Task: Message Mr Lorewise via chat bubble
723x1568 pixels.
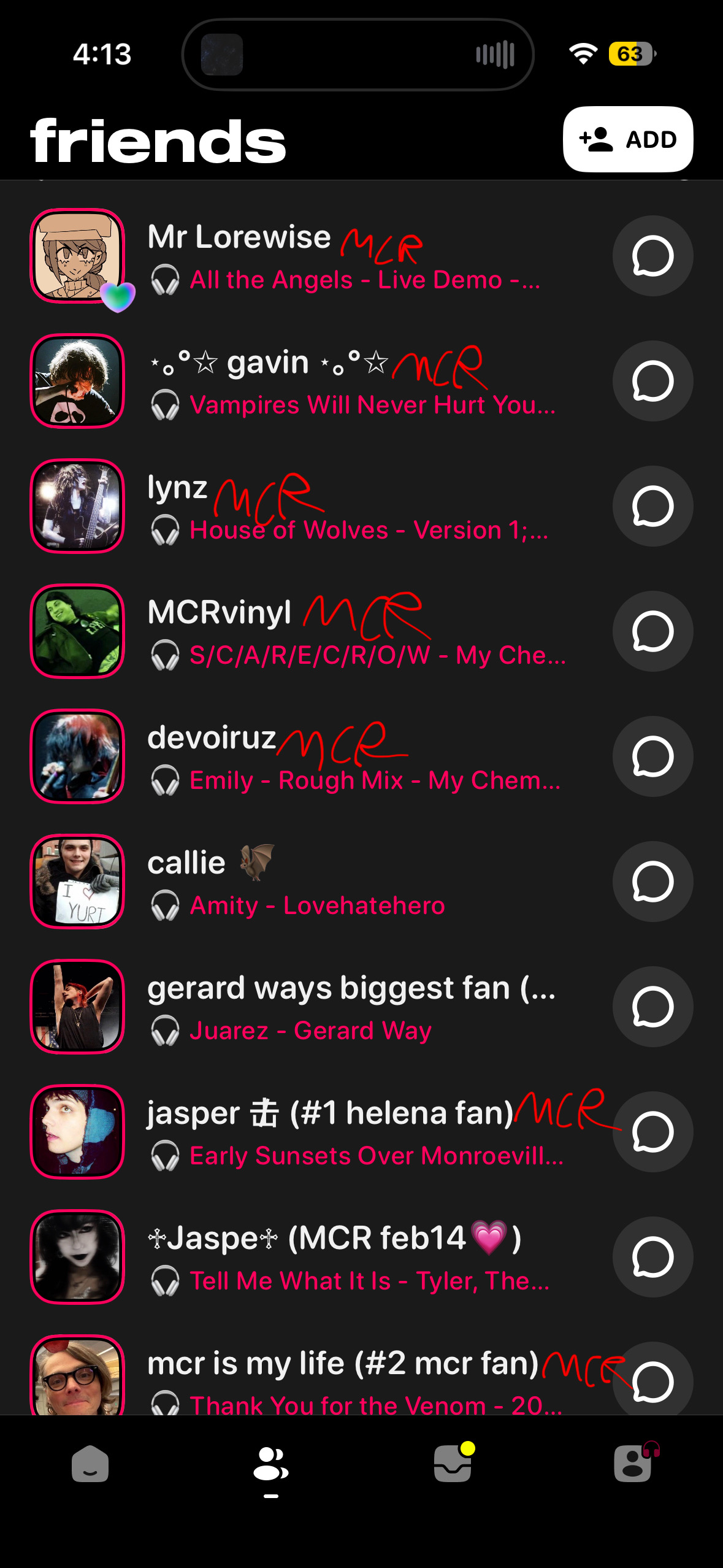Action: (x=652, y=256)
